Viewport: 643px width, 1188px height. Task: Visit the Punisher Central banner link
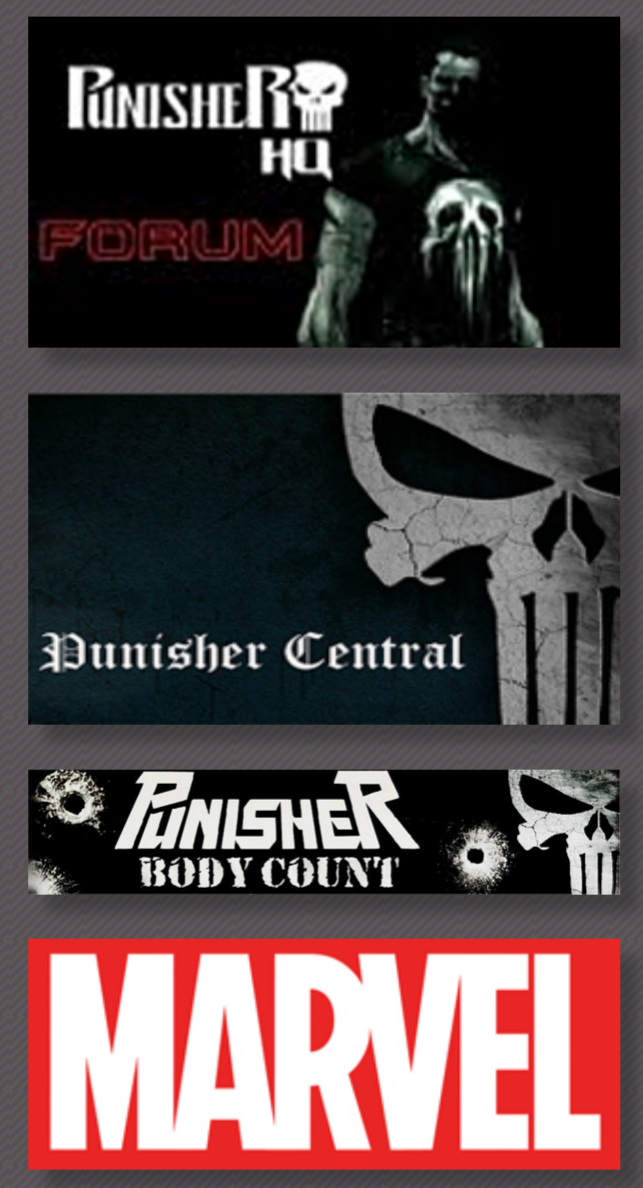323,558
